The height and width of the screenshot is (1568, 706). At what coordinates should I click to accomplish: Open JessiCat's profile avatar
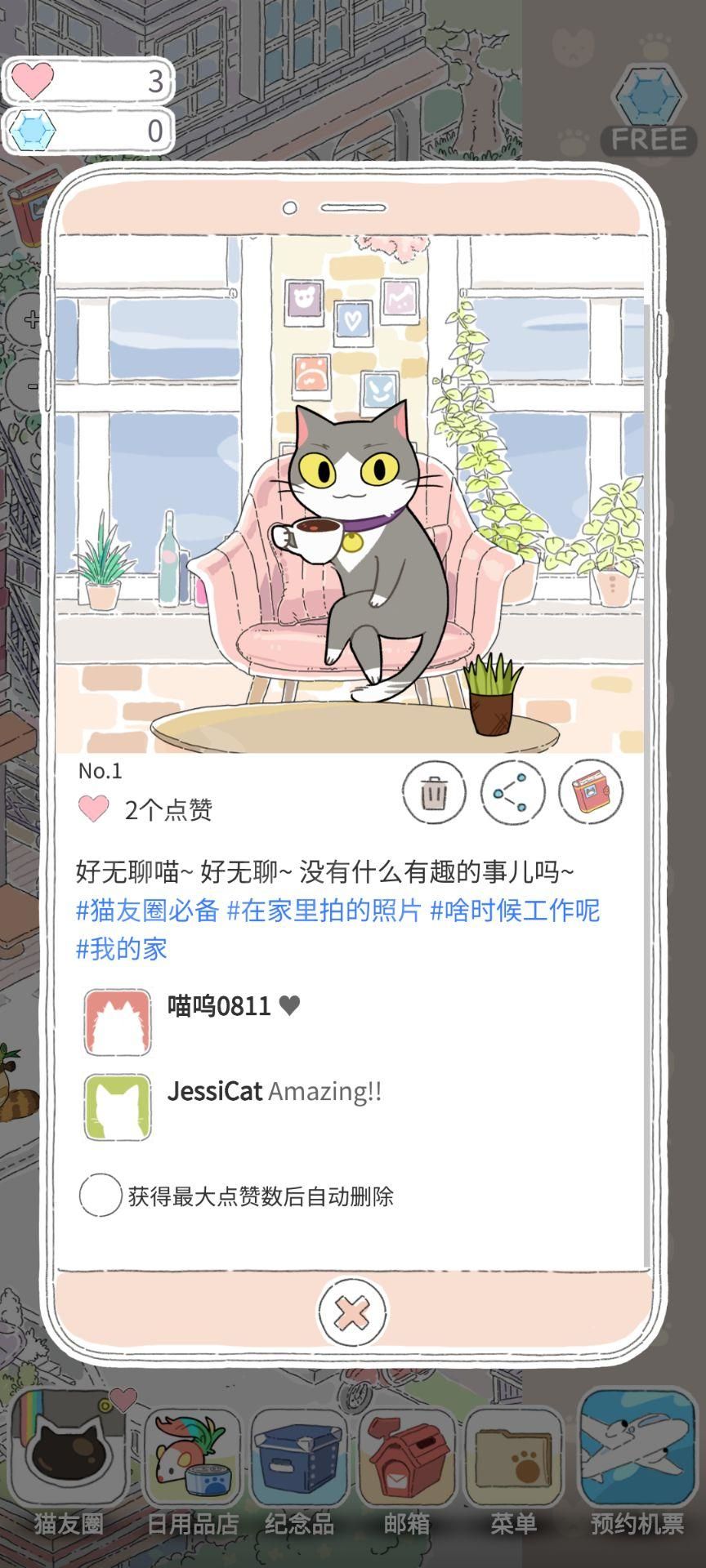[118, 1107]
